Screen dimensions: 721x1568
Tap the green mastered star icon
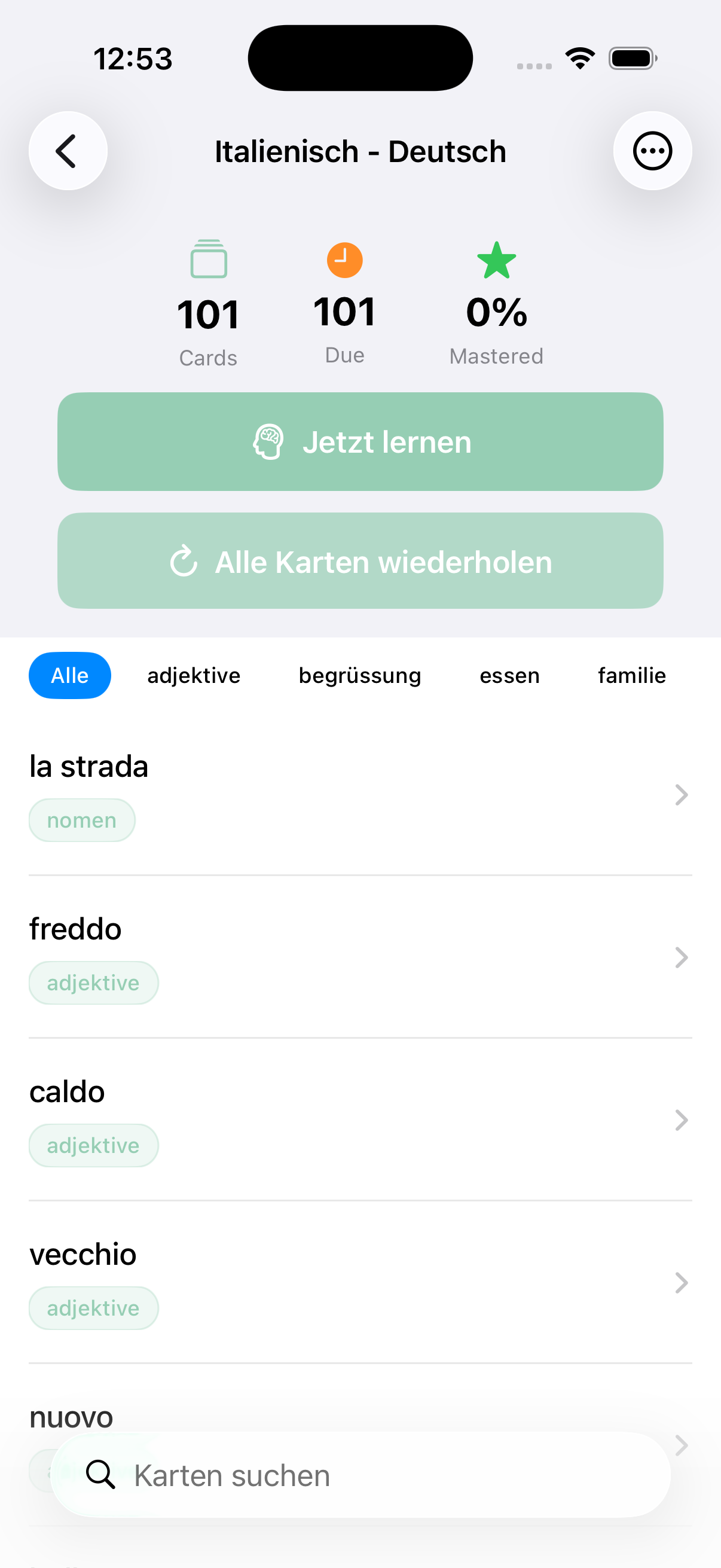coord(496,260)
